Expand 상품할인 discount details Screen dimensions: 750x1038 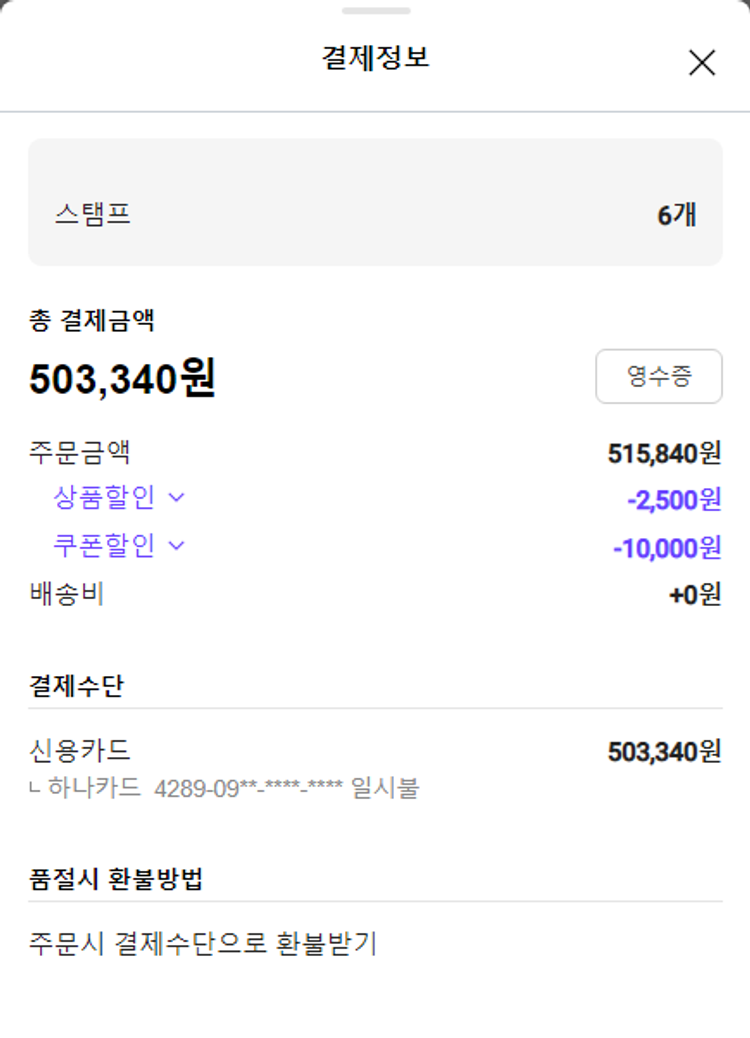click(x=119, y=497)
